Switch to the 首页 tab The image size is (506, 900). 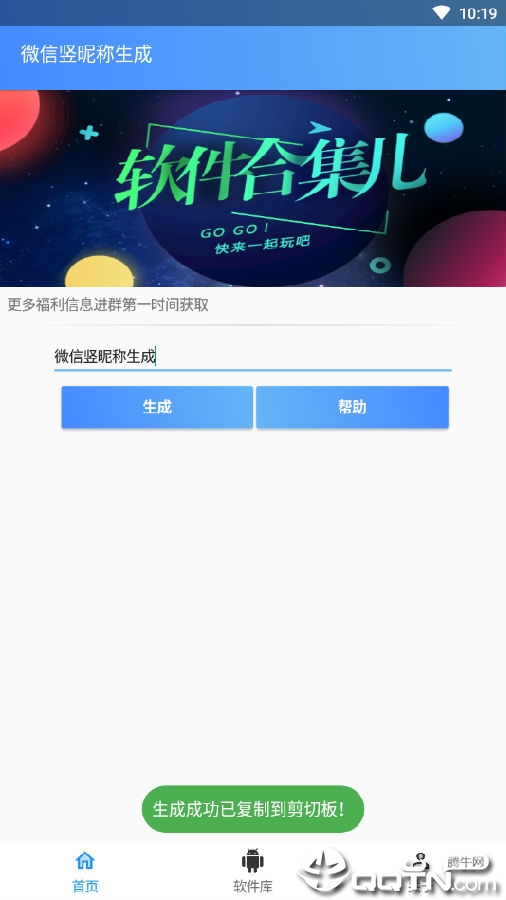(85, 871)
